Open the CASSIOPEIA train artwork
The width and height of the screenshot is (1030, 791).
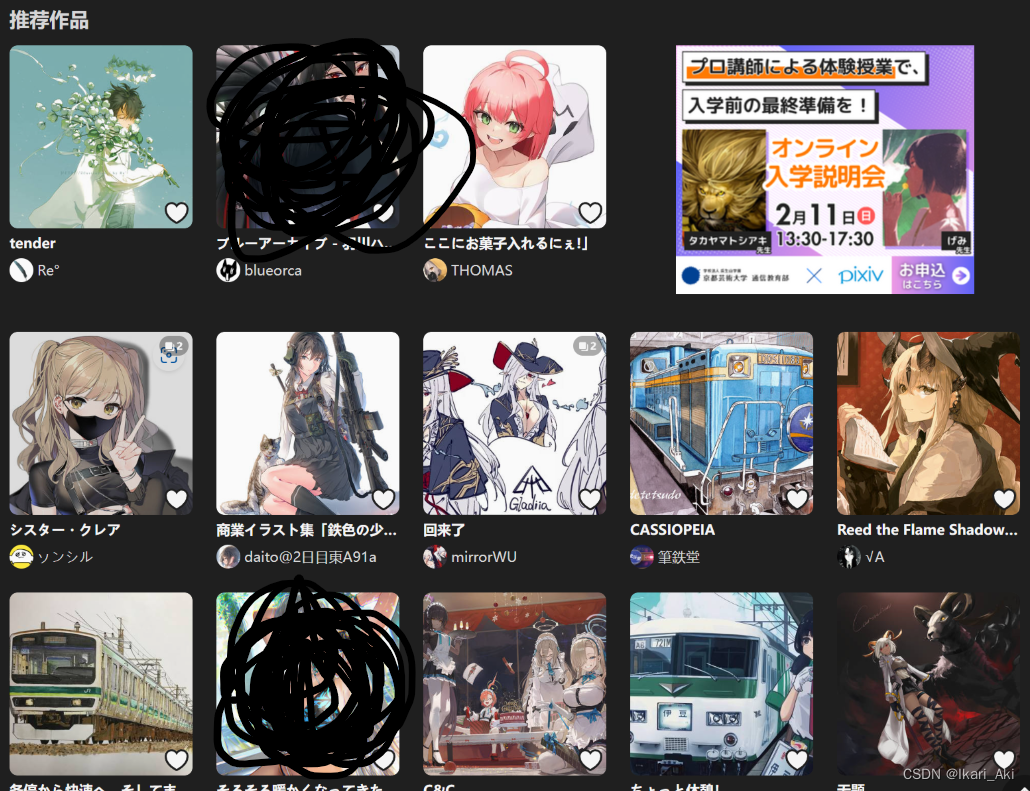click(x=721, y=423)
